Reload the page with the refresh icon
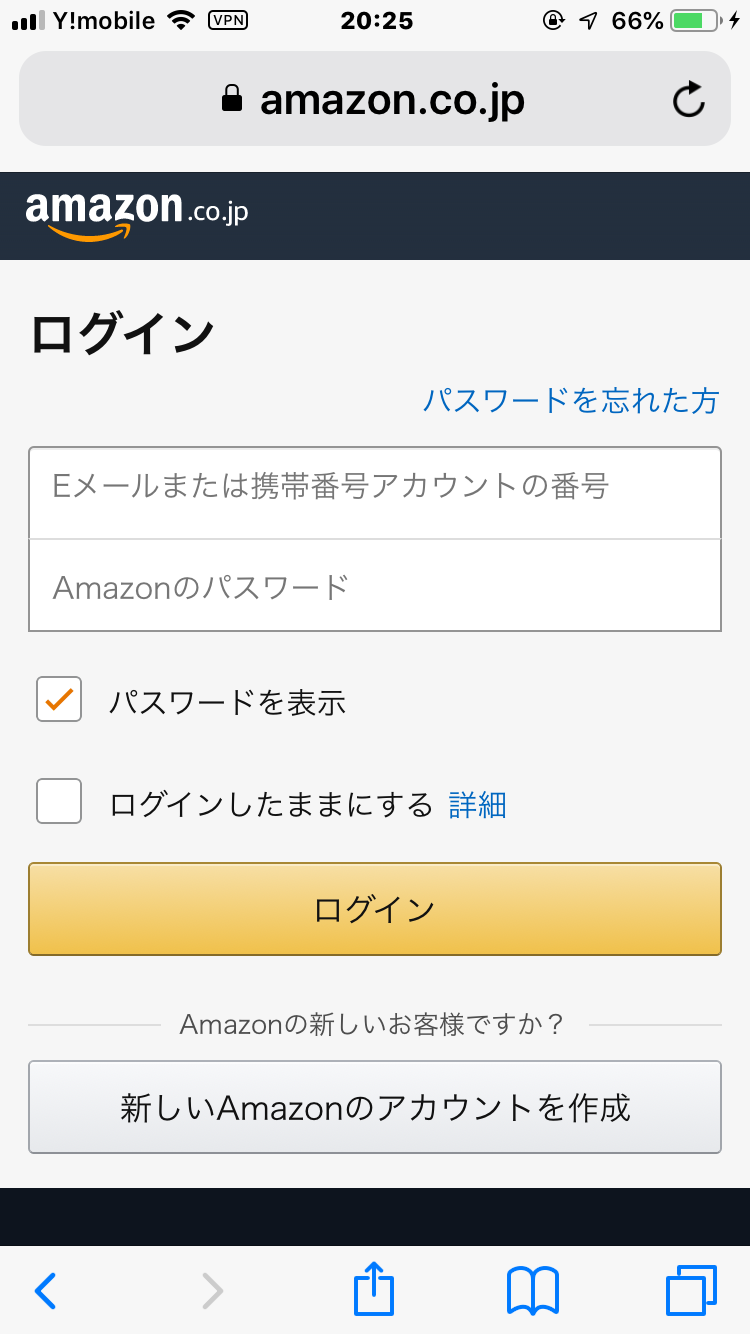This screenshot has width=750, height=1334. (x=688, y=99)
